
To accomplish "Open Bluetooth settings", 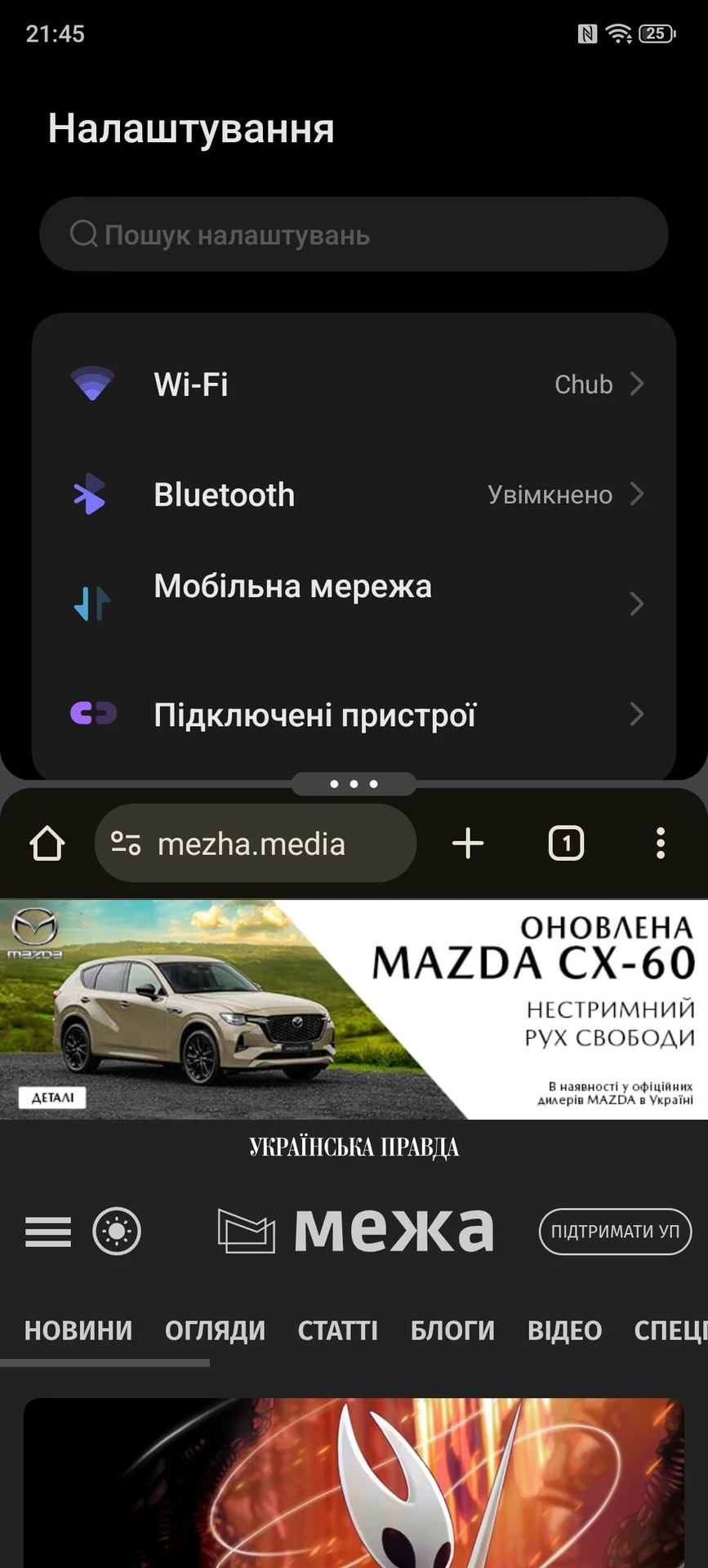I will click(x=354, y=495).
